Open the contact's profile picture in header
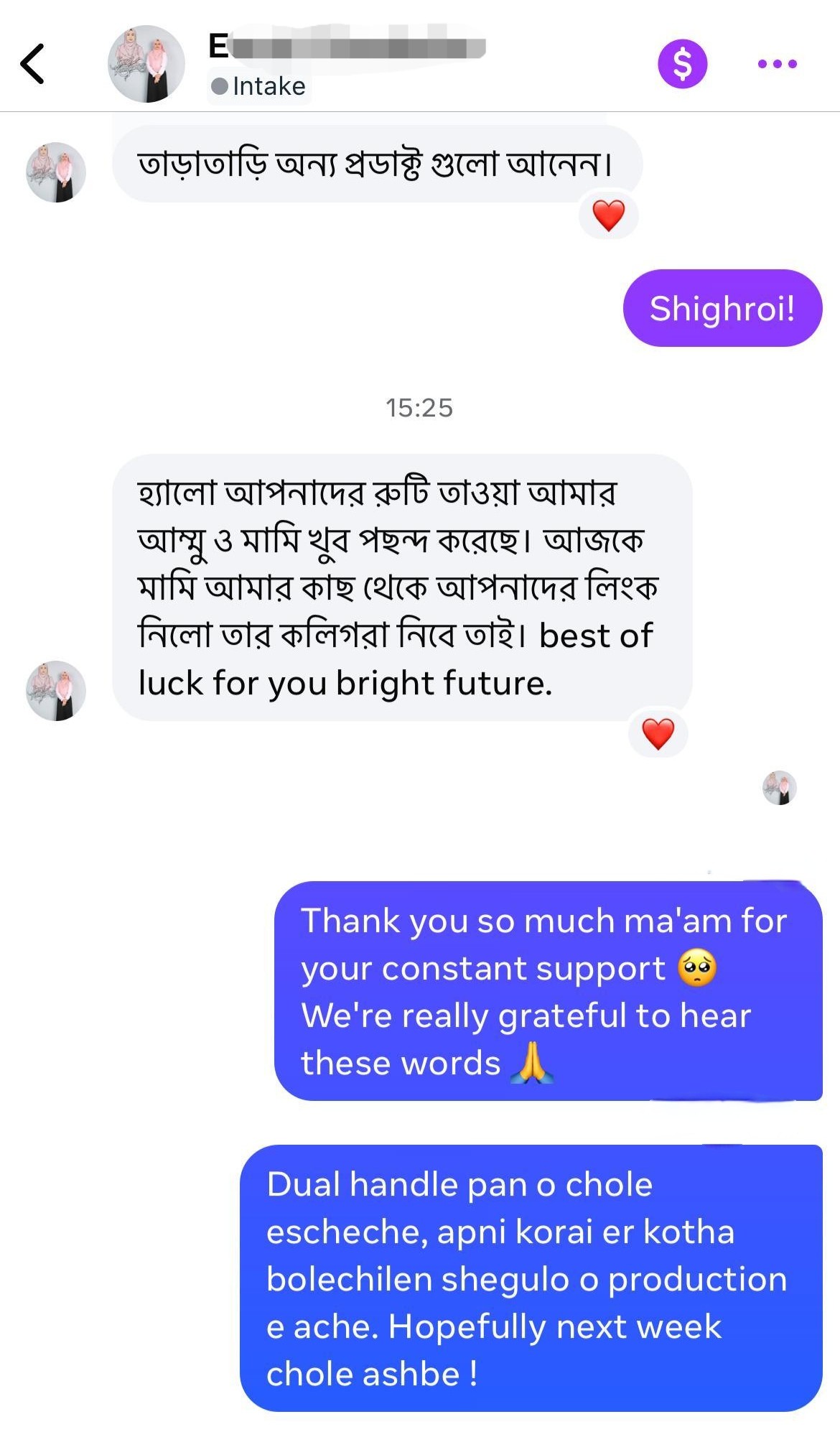The height and width of the screenshot is (1437, 840). 146,64
